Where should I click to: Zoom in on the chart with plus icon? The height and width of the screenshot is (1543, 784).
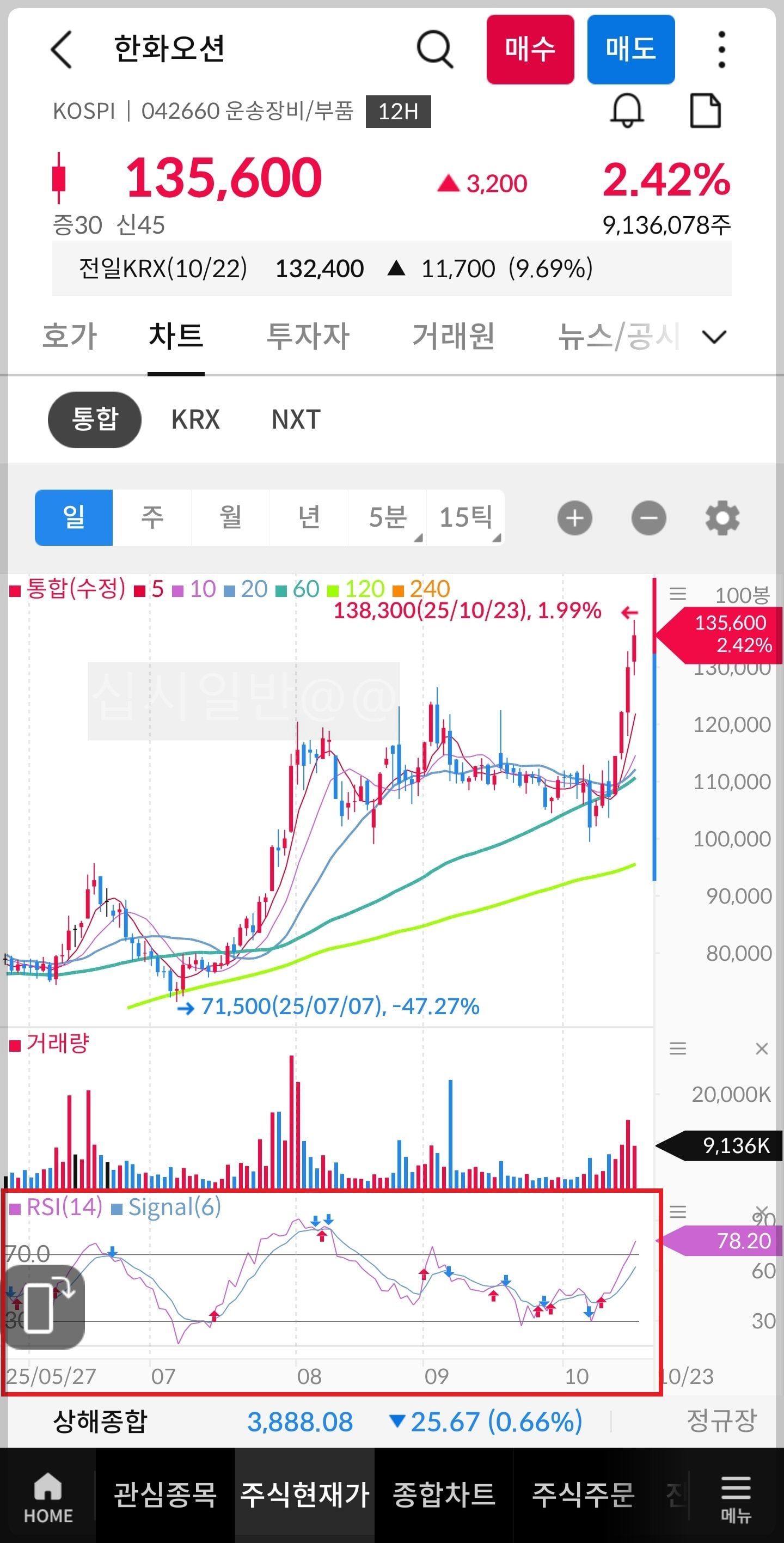574,517
